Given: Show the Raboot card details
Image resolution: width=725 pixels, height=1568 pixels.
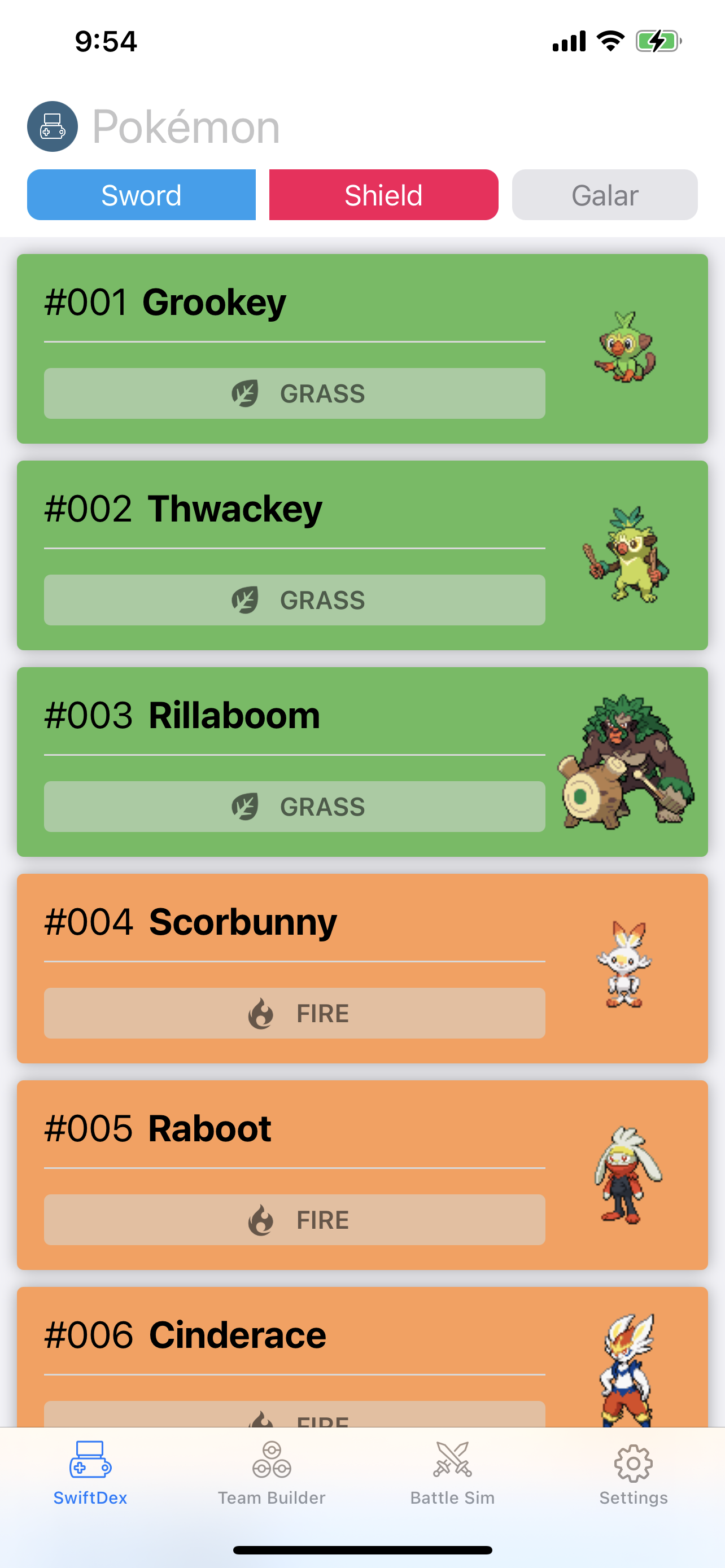Looking at the screenshot, I should click(362, 1175).
